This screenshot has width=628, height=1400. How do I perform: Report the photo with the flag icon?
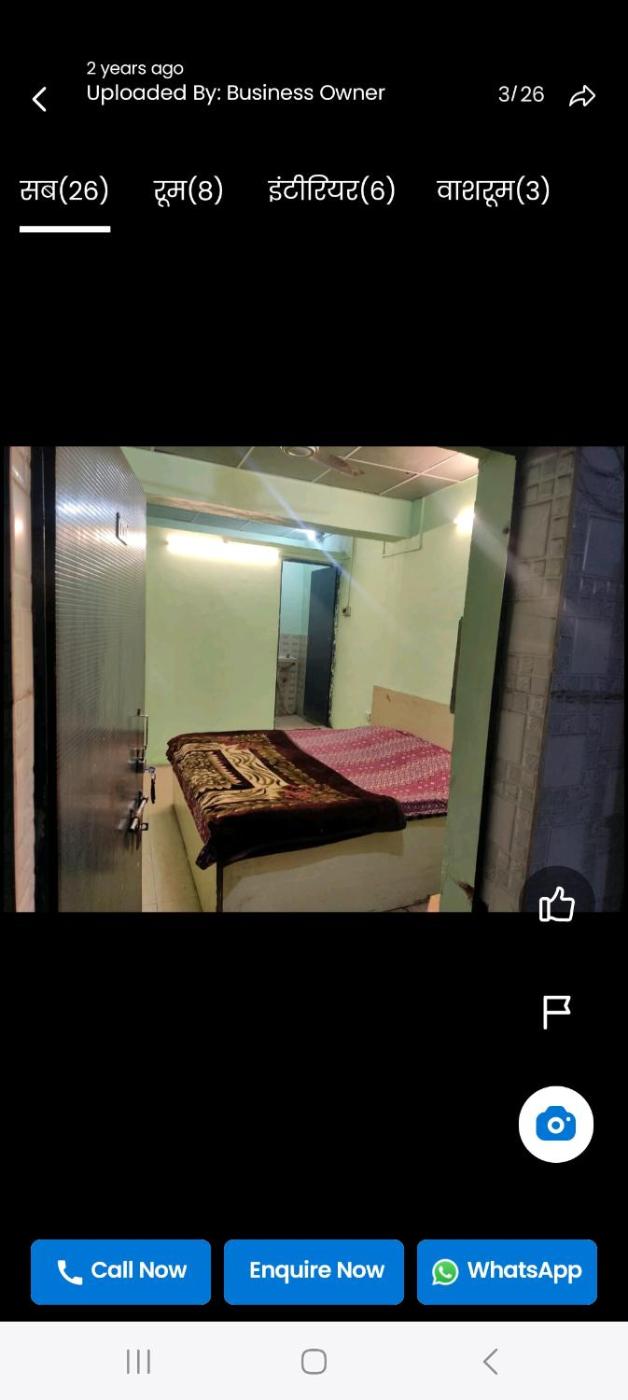coord(556,1012)
